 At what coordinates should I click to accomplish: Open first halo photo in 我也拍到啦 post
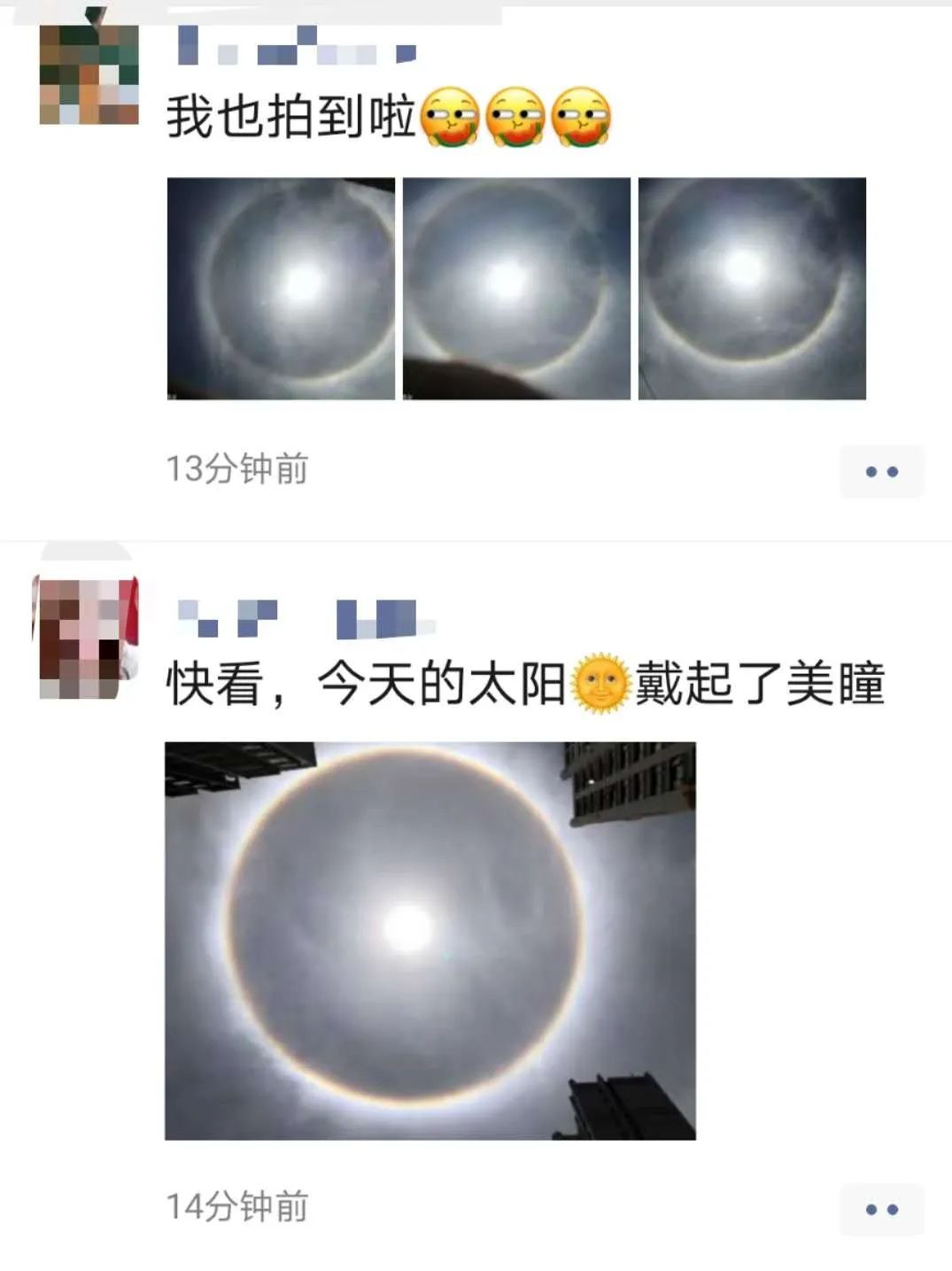(x=281, y=288)
